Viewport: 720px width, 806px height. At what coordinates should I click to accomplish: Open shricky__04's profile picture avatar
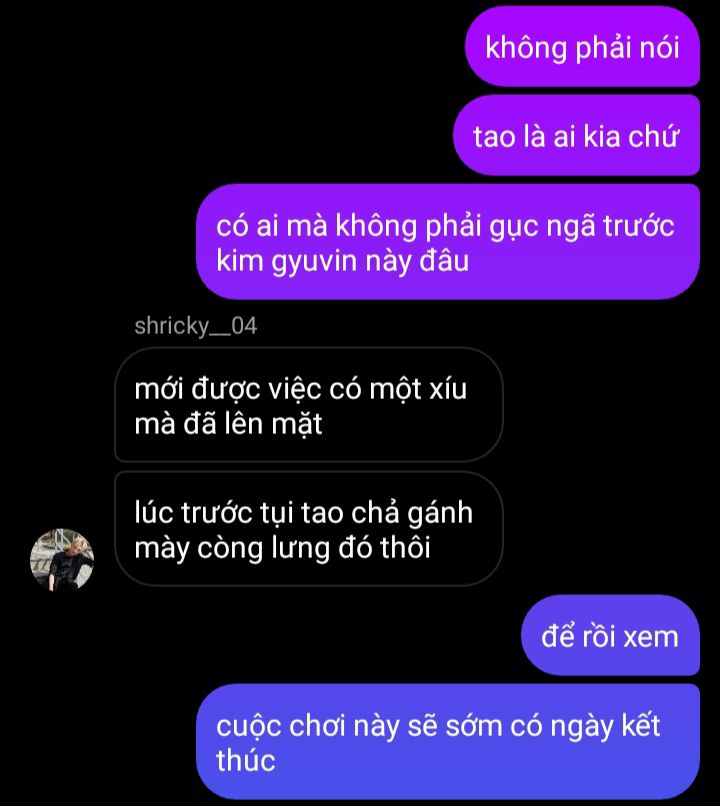coord(62,559)
